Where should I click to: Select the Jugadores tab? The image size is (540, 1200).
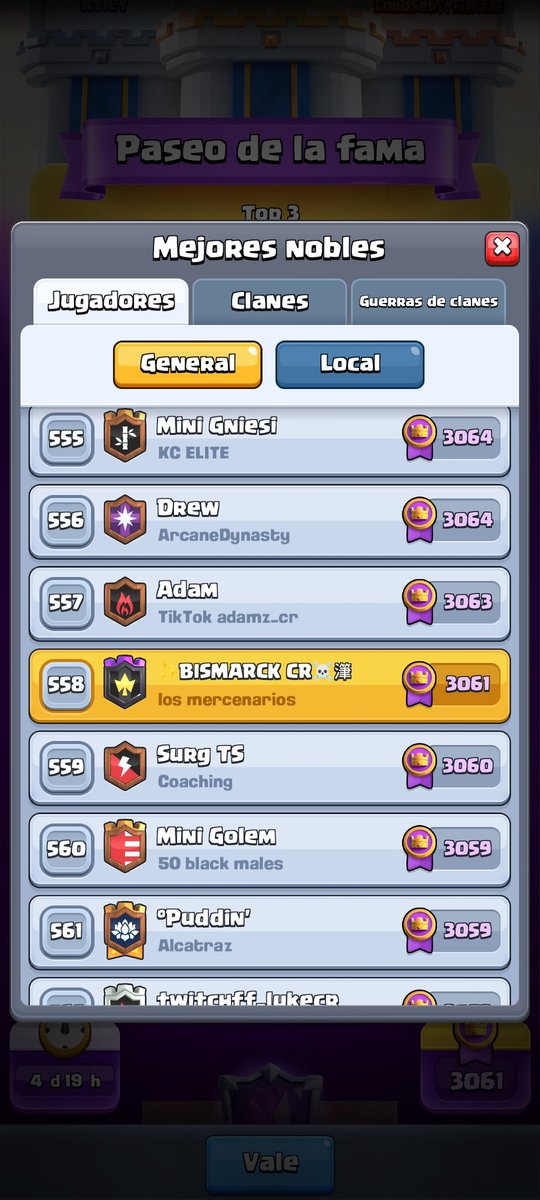(111, 301)
